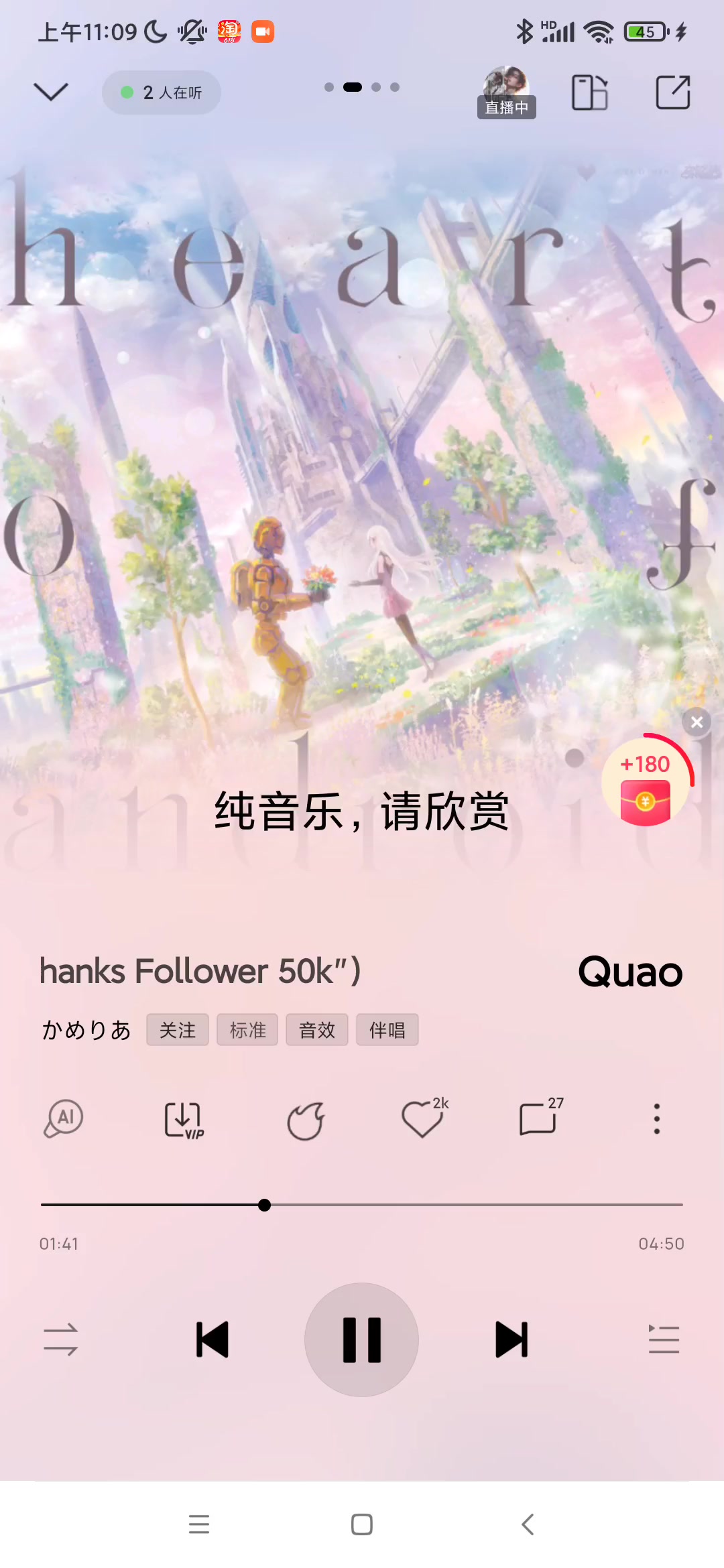Open the +180 red envelope reward
724x1568 pixels.
coord(646,781)
